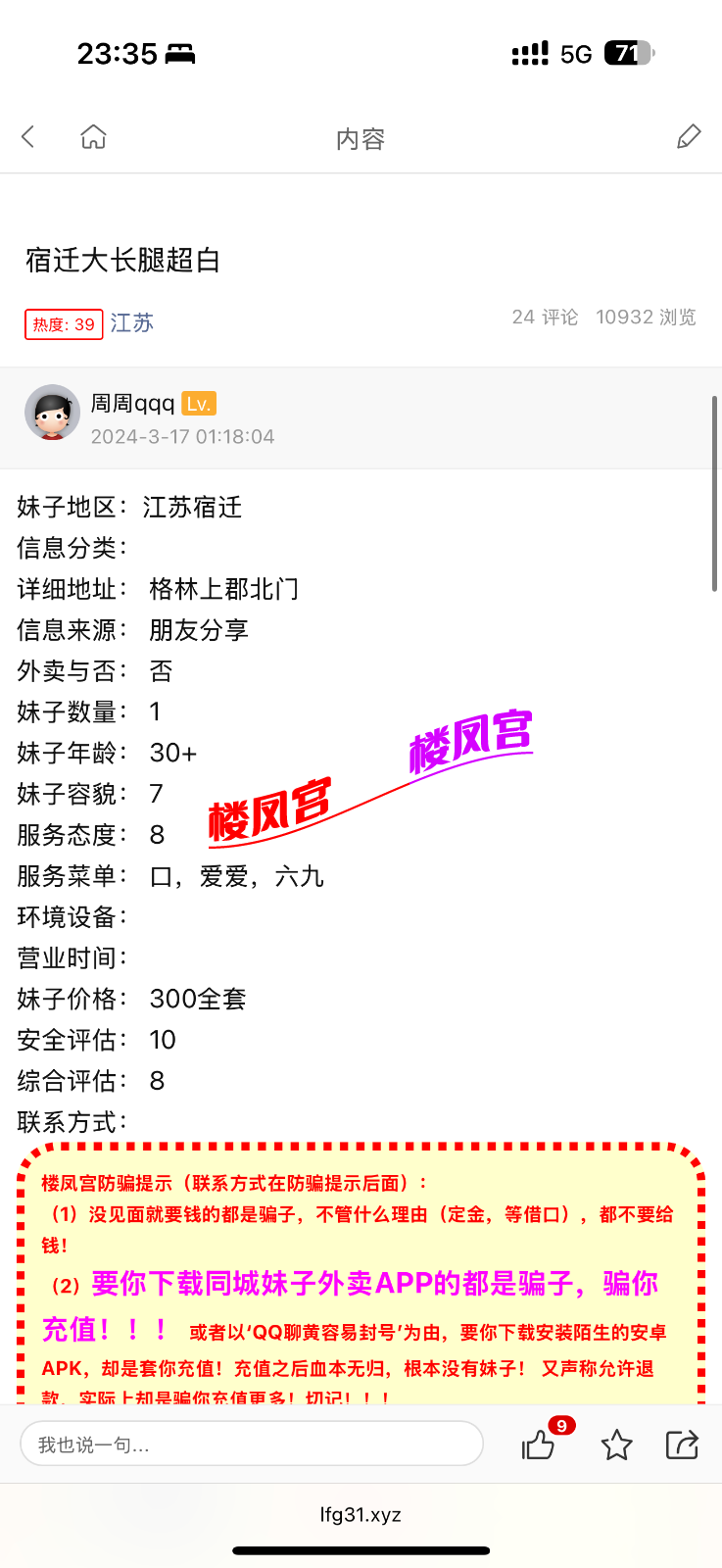The image size is (722, 1568).
Task: Tap the back arrow to return
Action: click(27, 137)
